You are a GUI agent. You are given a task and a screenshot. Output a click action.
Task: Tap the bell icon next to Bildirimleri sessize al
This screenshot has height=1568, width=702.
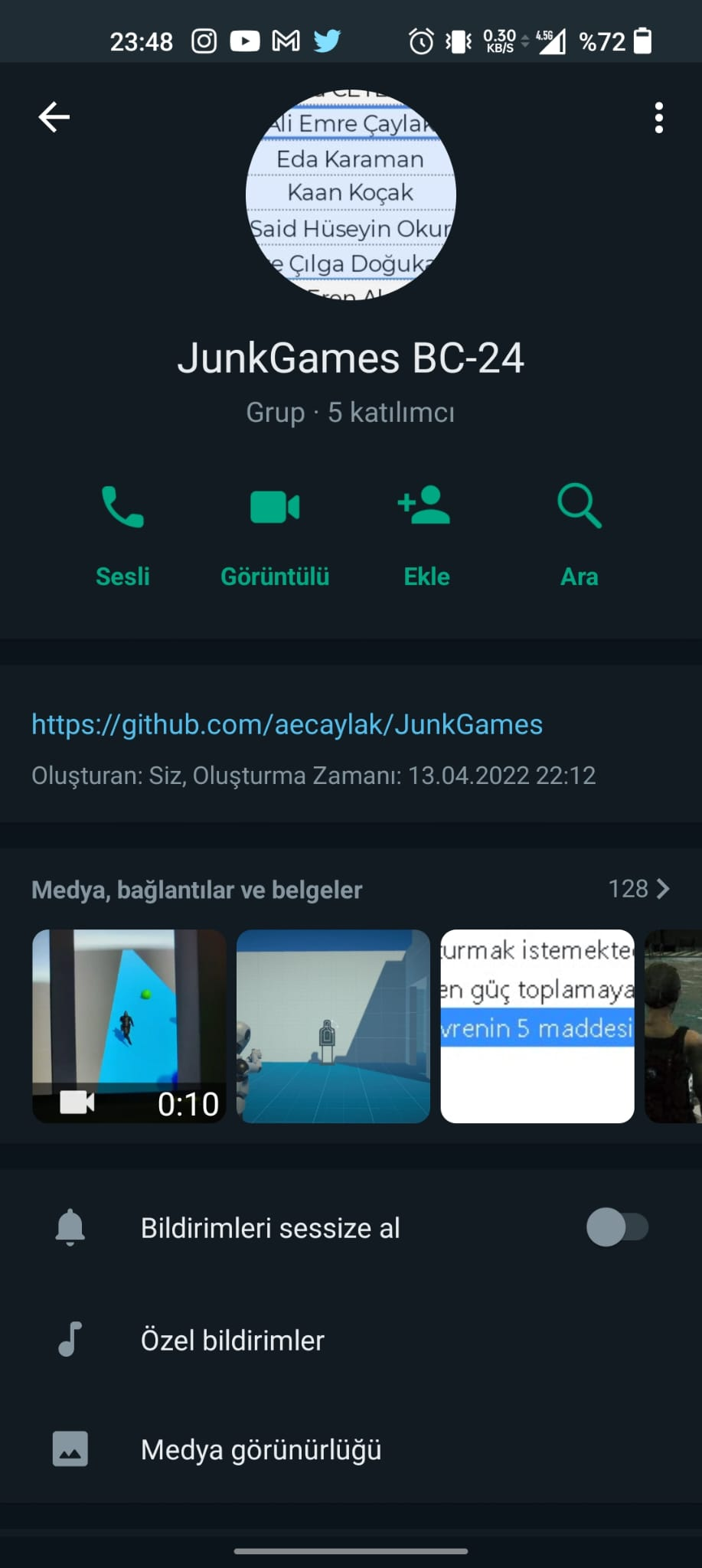(70, 1227)
